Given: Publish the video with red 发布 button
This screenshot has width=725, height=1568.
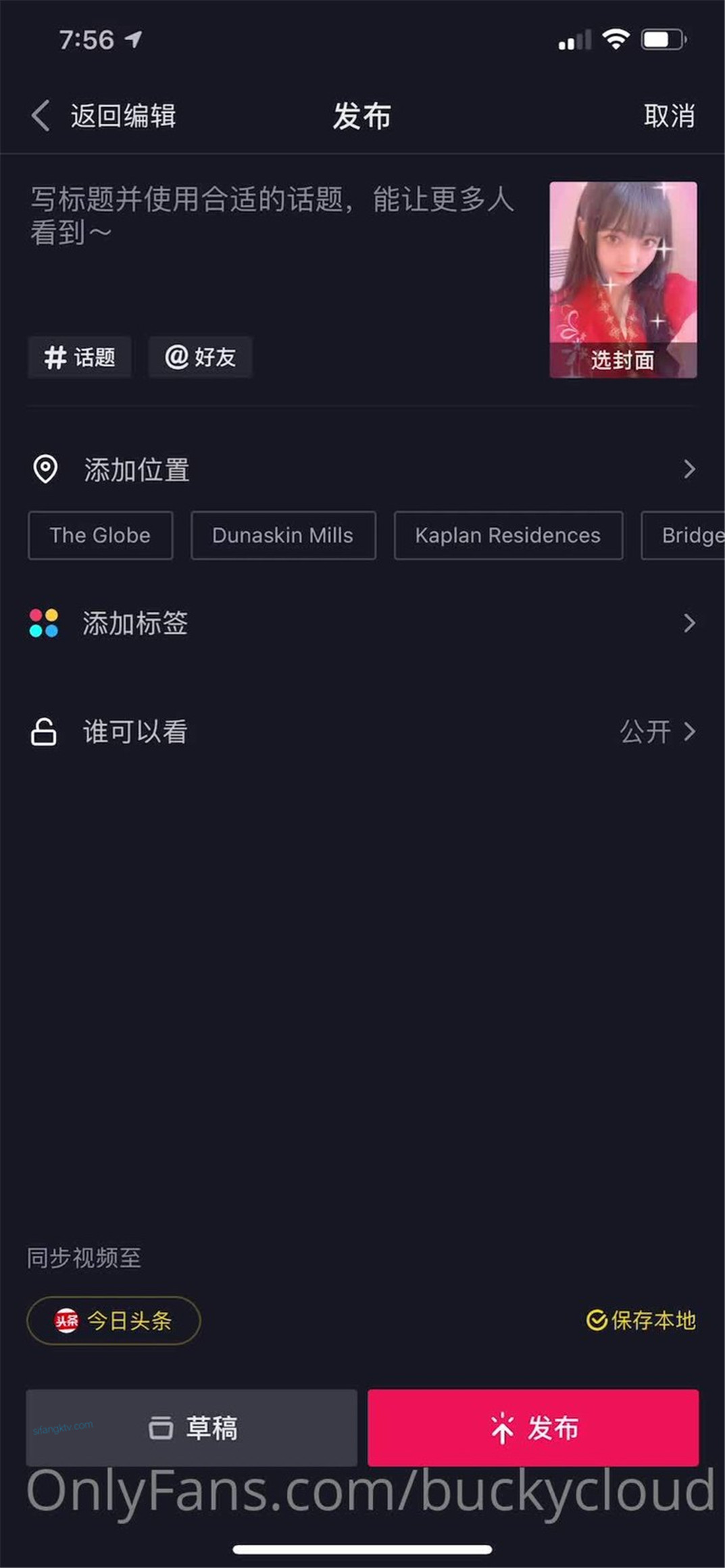Looking at the screenshot, I should pyautogui.click(x=533, y=1427).
